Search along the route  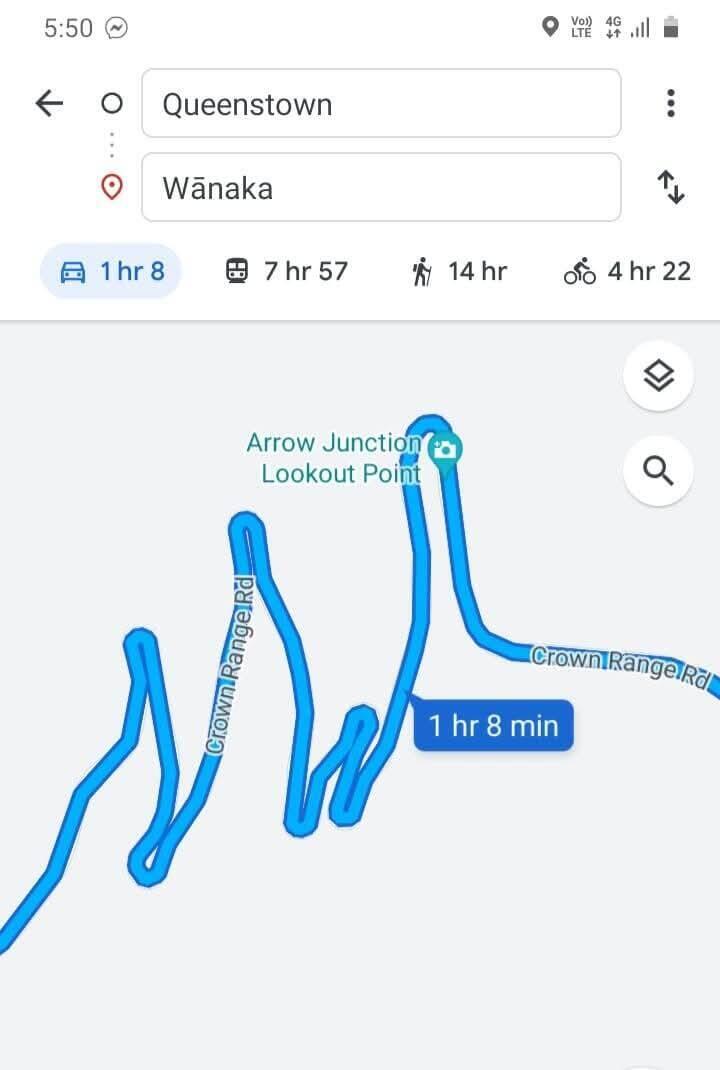[657, 469]
